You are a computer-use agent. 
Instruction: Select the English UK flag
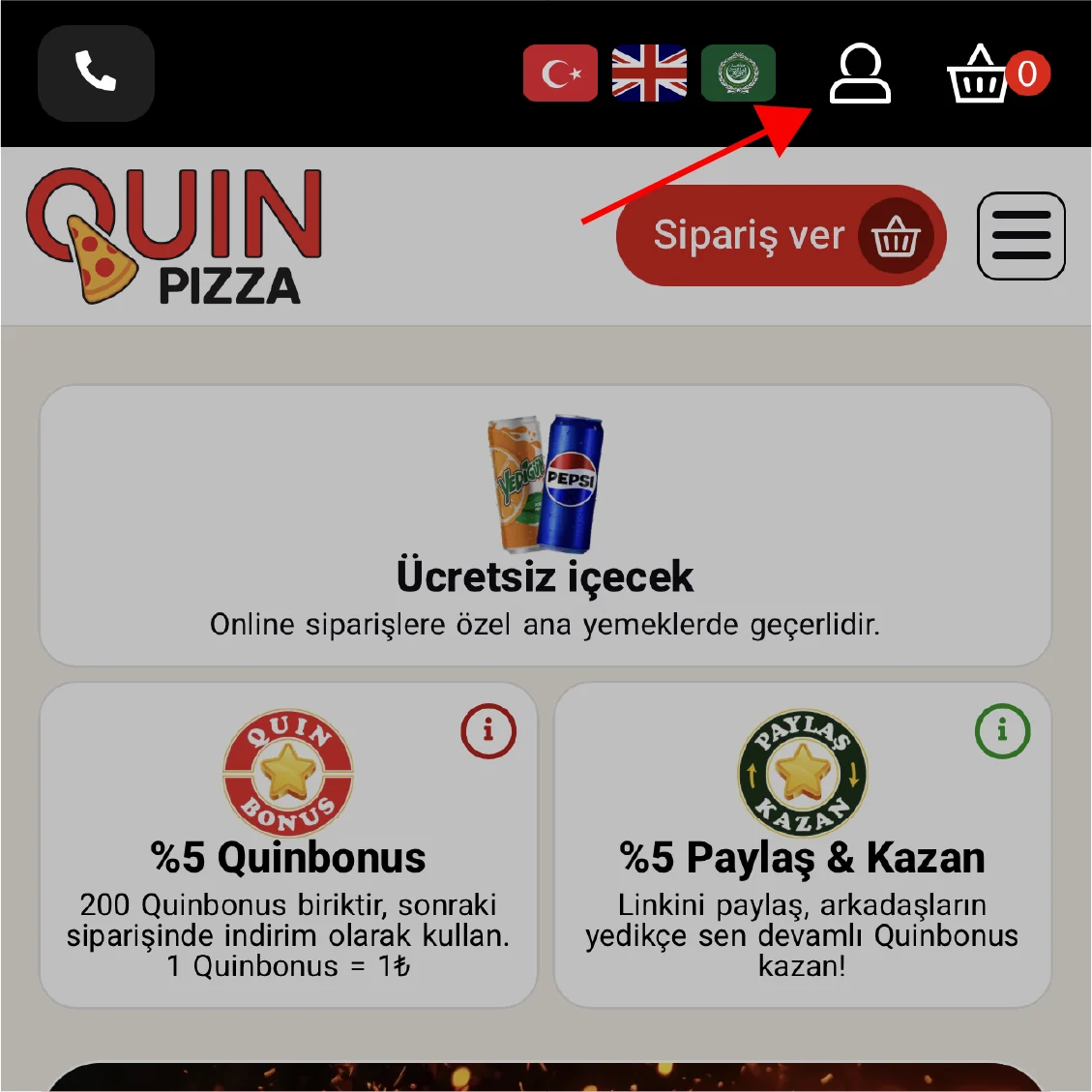[649, 74]
